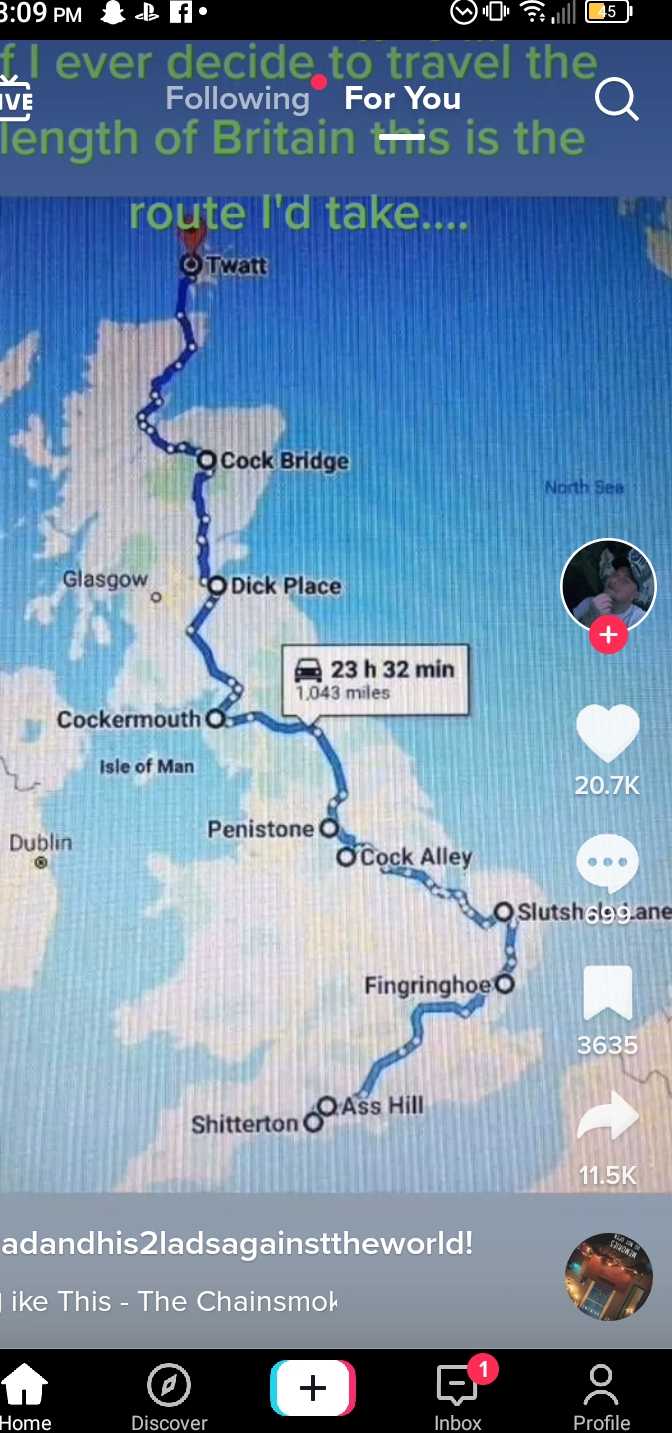Open the spinning sound disc
This screenshot has width=672, height=1433.
(x=608, y=1276)
